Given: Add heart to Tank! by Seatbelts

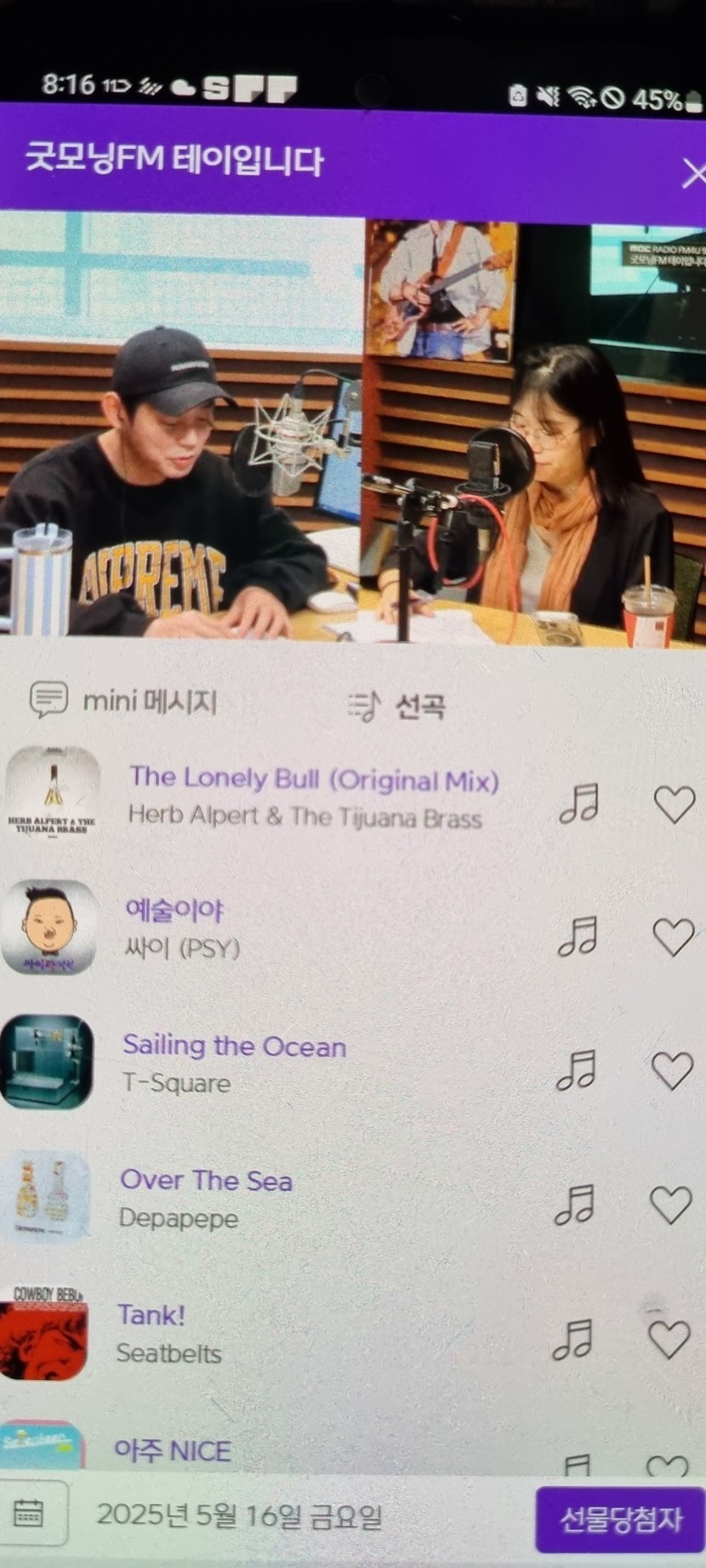Looking at the screenshot, I should tap(669, 1339).
